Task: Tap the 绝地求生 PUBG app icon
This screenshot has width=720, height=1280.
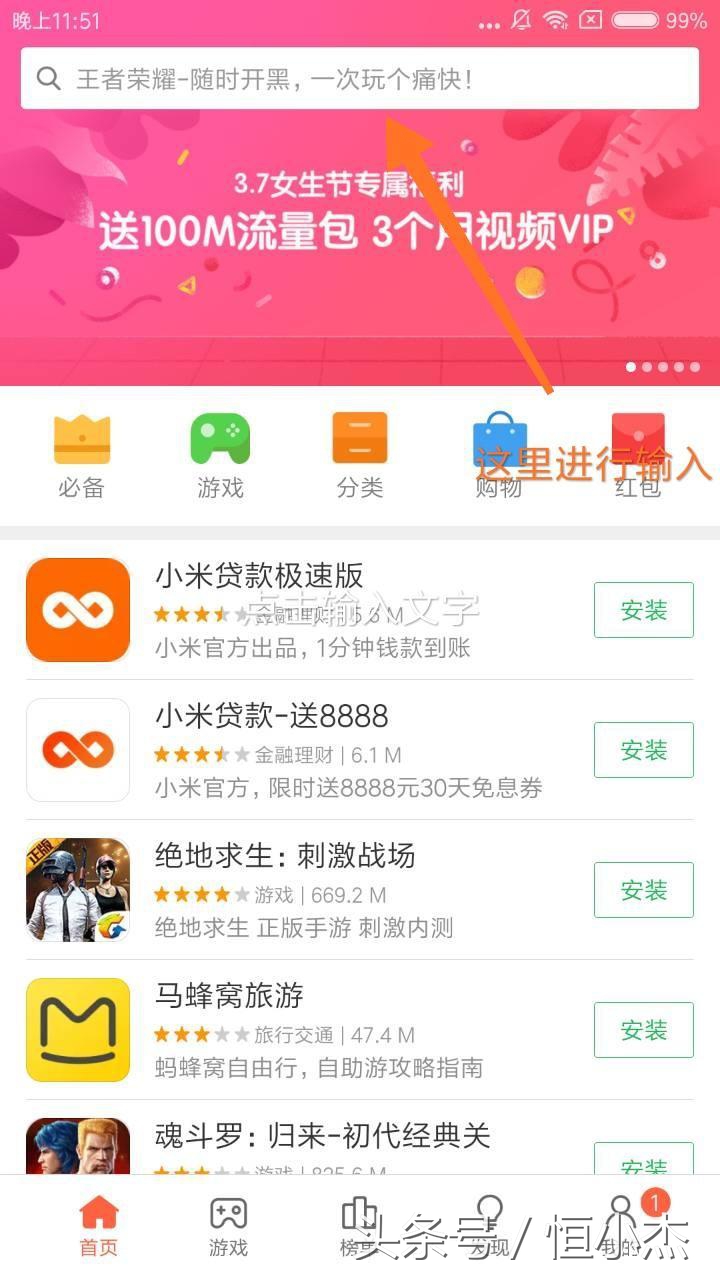Action: click(x=77, y=890)
